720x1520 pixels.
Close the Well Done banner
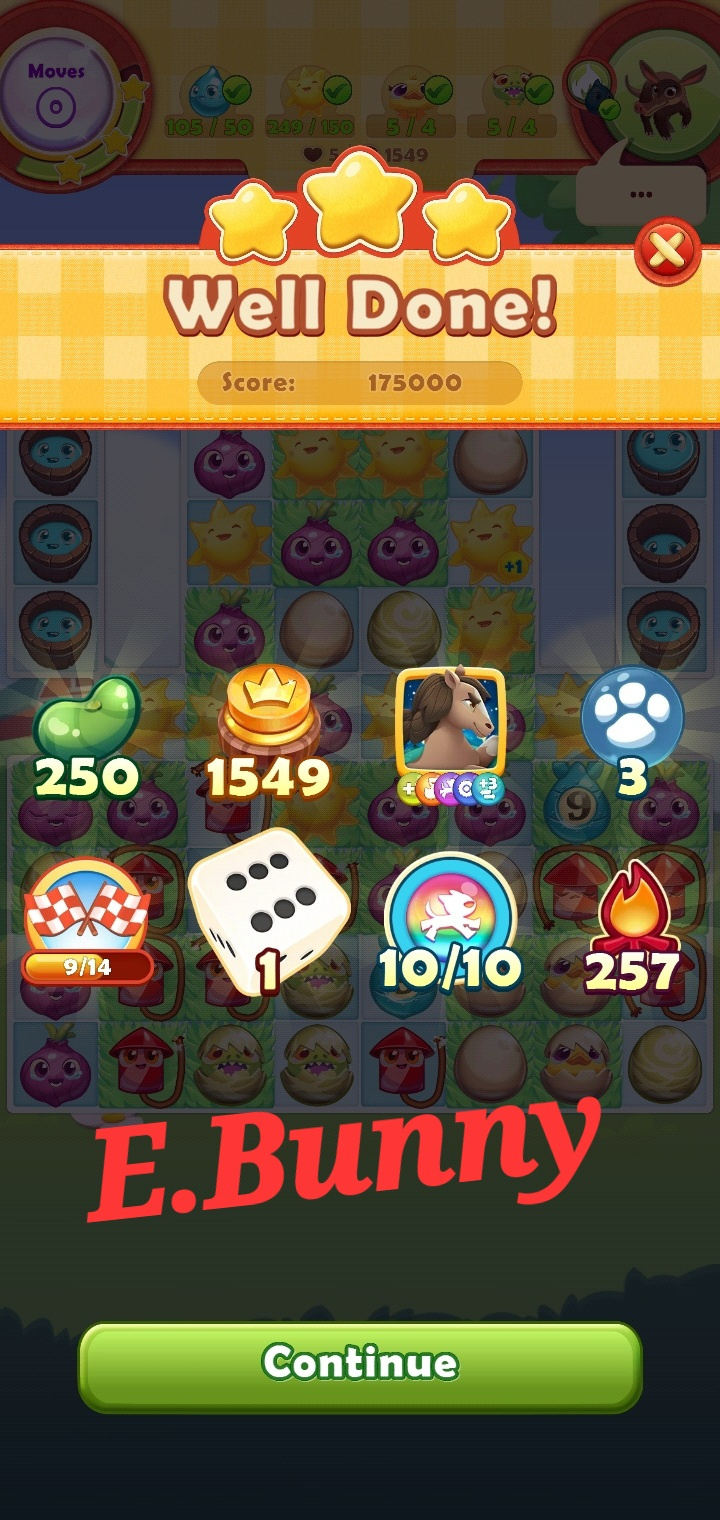click(x=667, y=251)
